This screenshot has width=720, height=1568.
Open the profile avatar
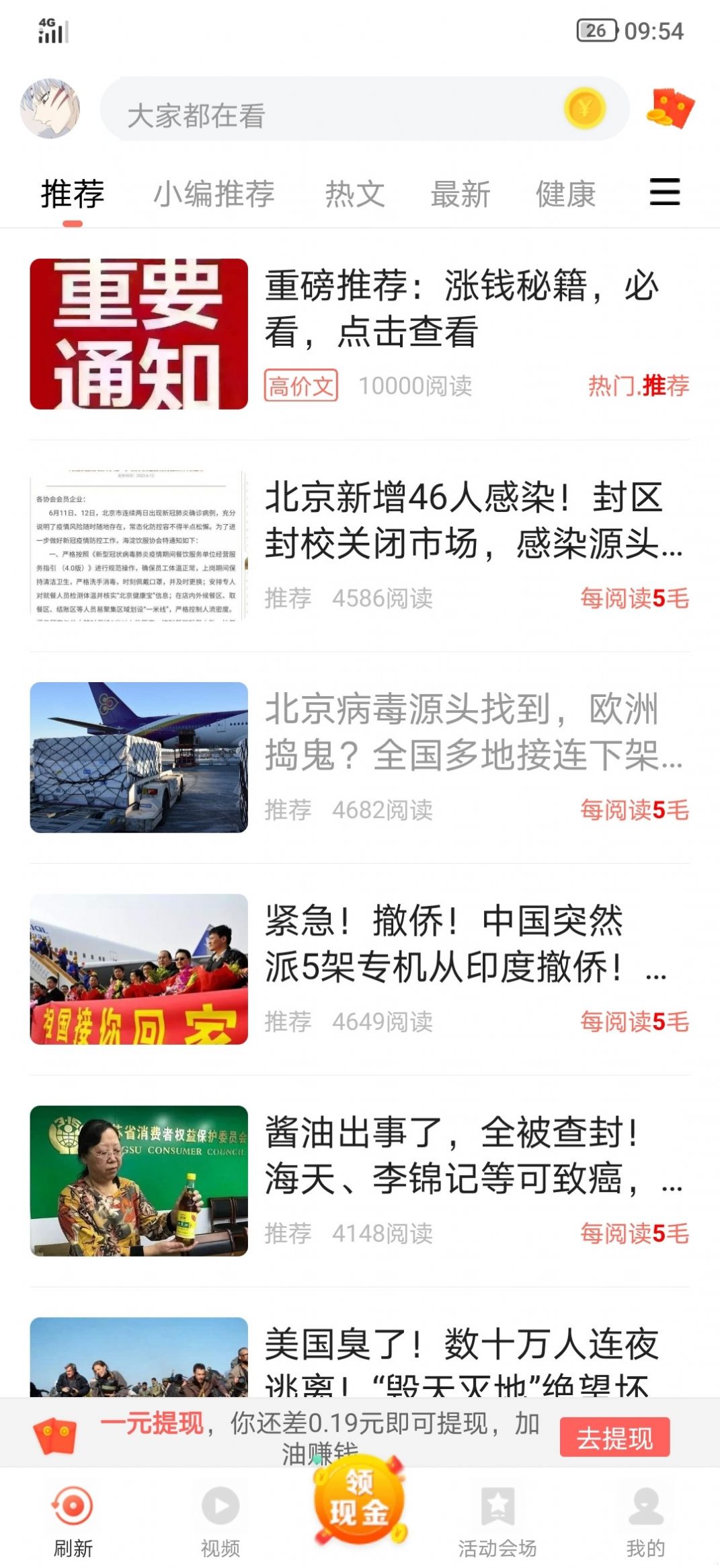click(50, 108)
